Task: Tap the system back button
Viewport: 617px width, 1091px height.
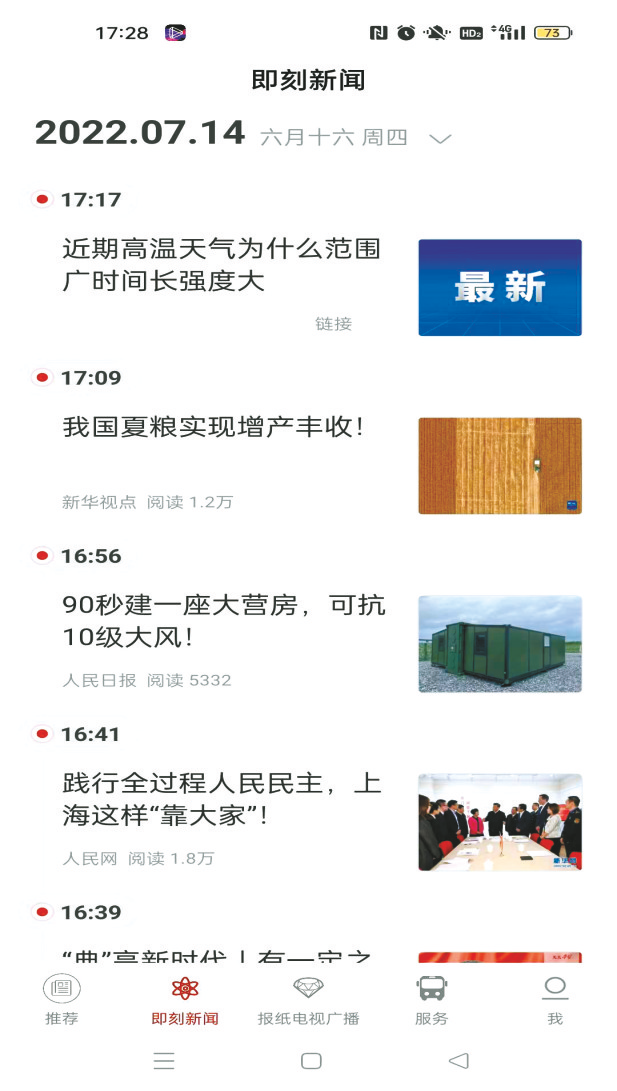Action: point(458,1060)
